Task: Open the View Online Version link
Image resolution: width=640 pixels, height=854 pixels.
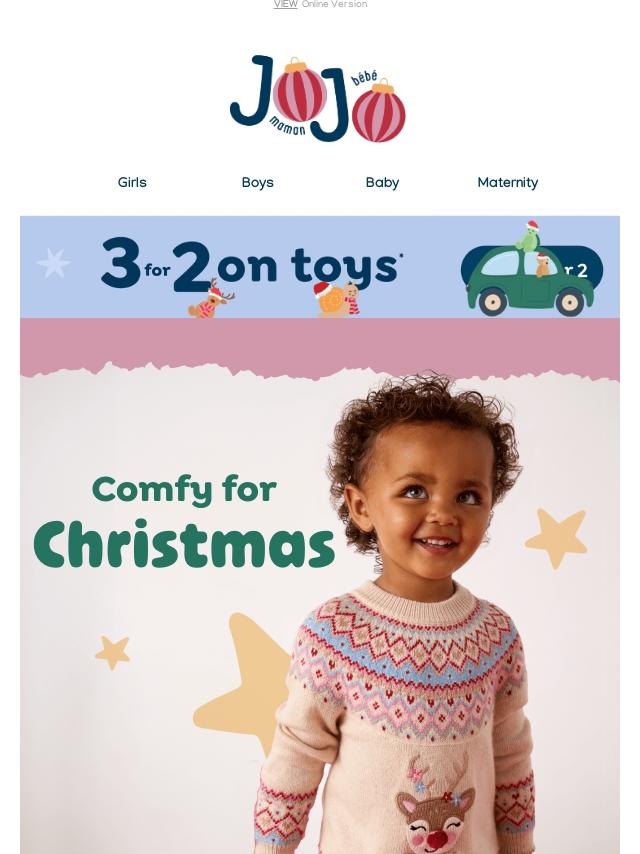Action: point(320,5)
